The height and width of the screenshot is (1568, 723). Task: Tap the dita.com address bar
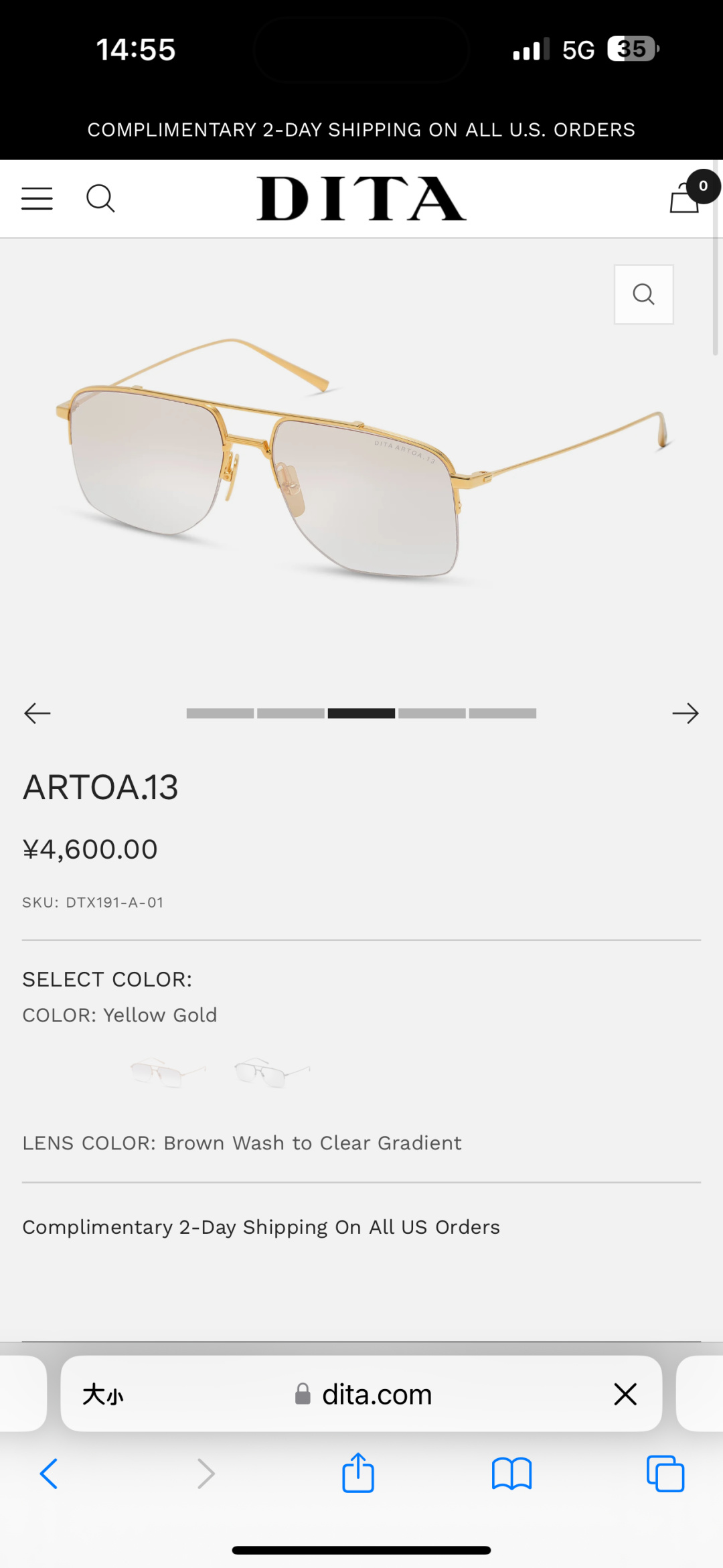click(364, 1395)
